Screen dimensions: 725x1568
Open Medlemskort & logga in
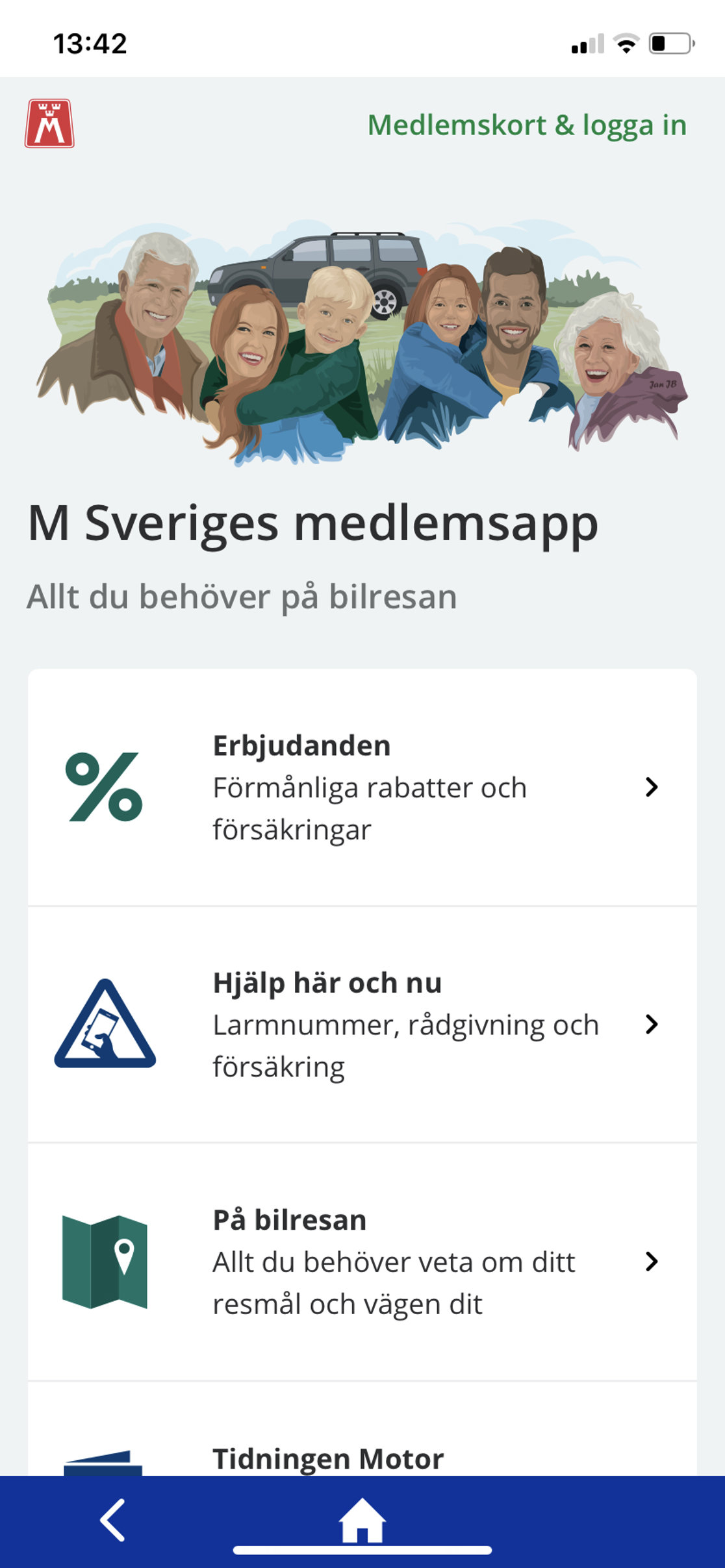tap(526, 125)
